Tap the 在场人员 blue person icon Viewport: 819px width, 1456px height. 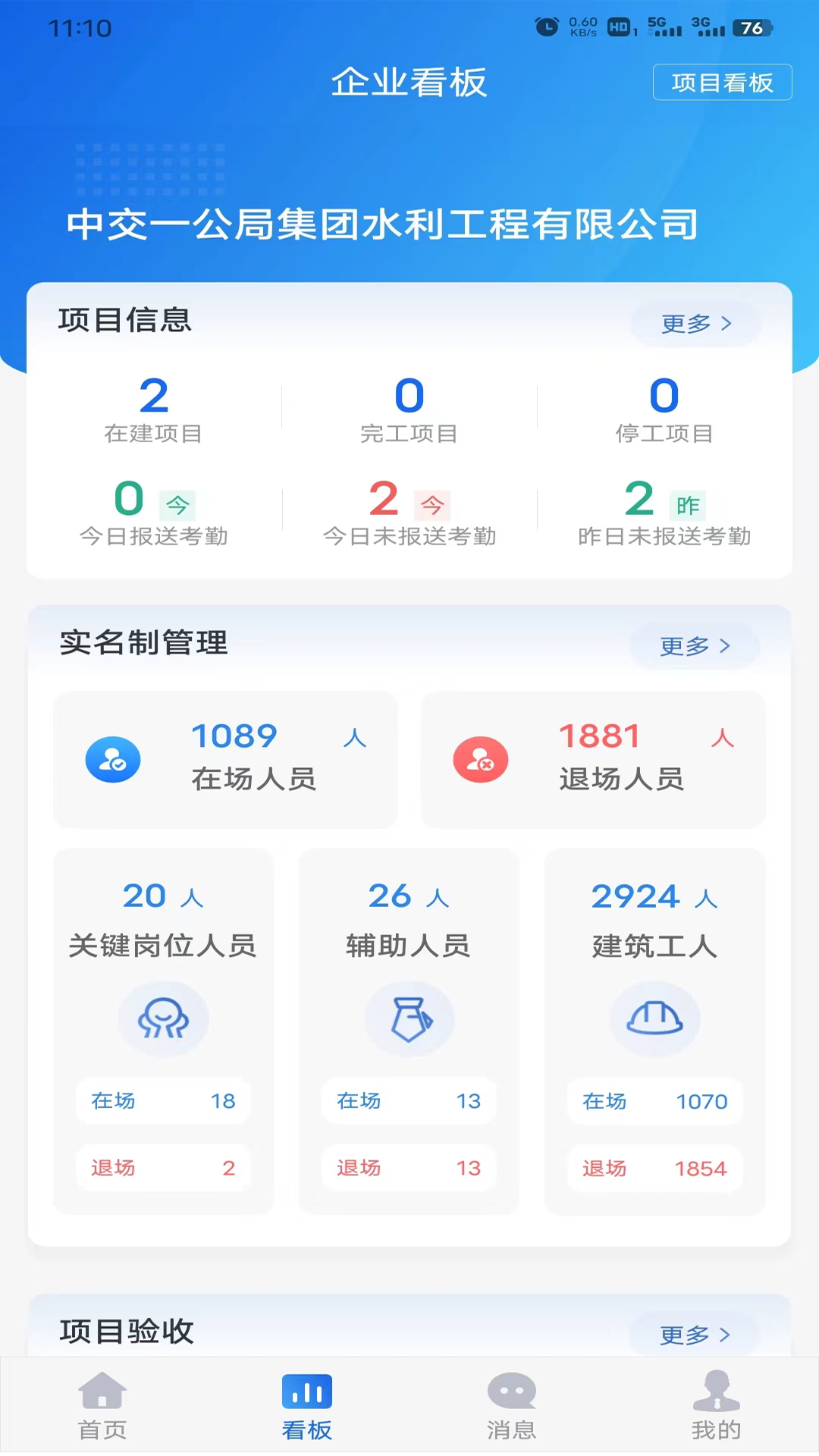coord(114,759)
